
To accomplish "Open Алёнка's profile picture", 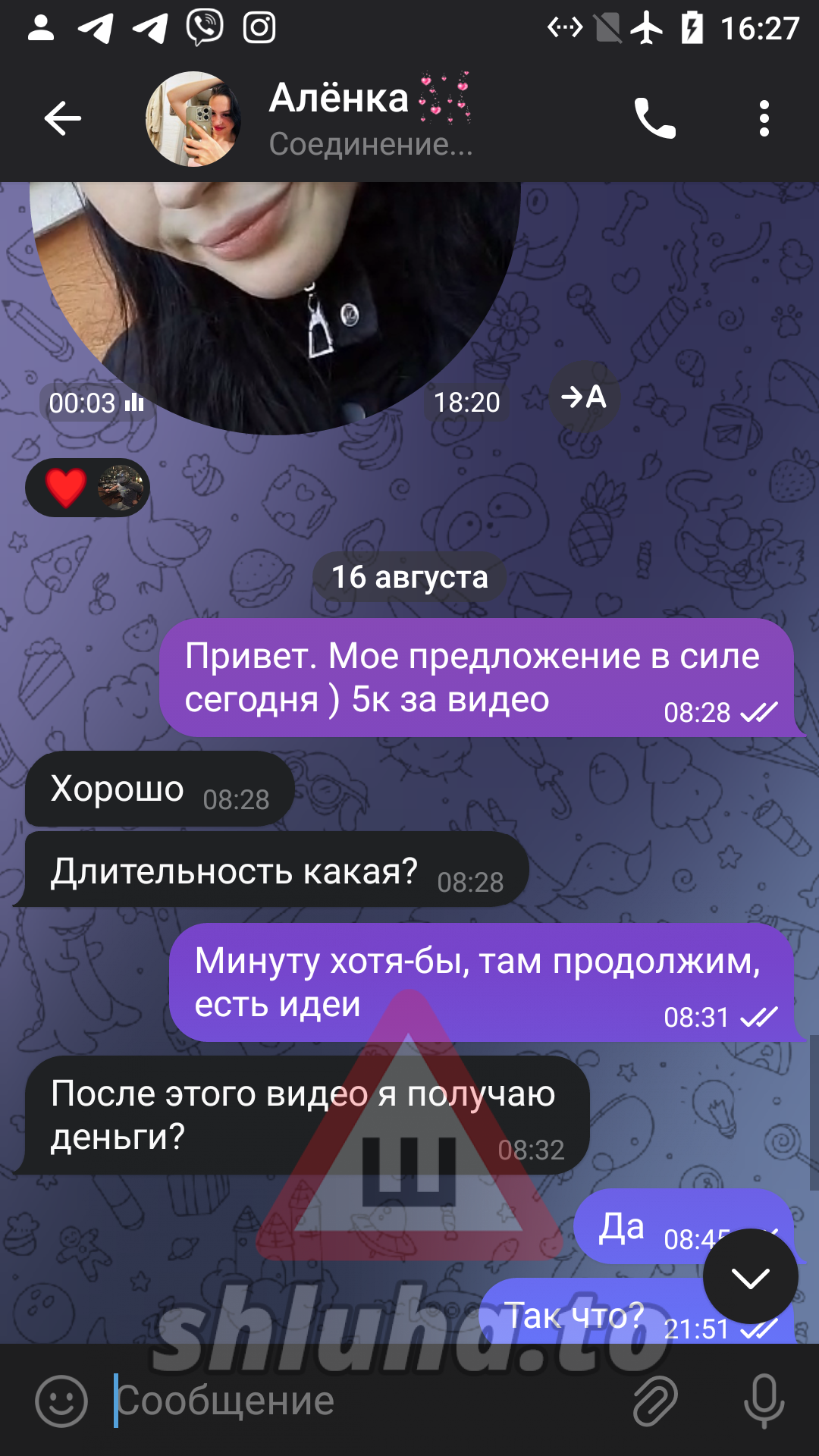I will pos(194,119).
